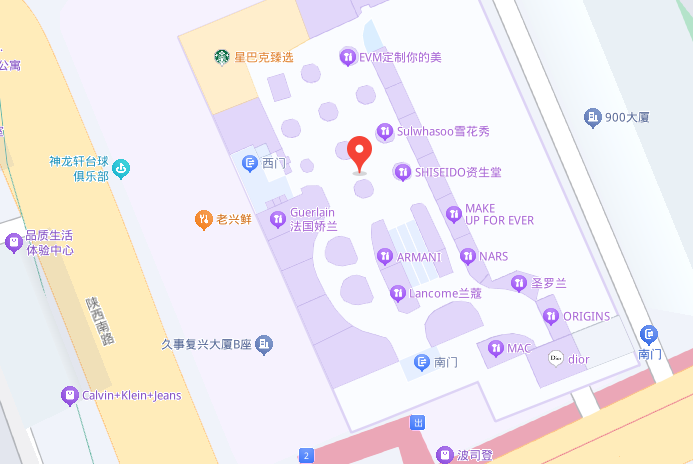Tap the ARMANI store marker

pyautogui.click(x=384, y=257)
